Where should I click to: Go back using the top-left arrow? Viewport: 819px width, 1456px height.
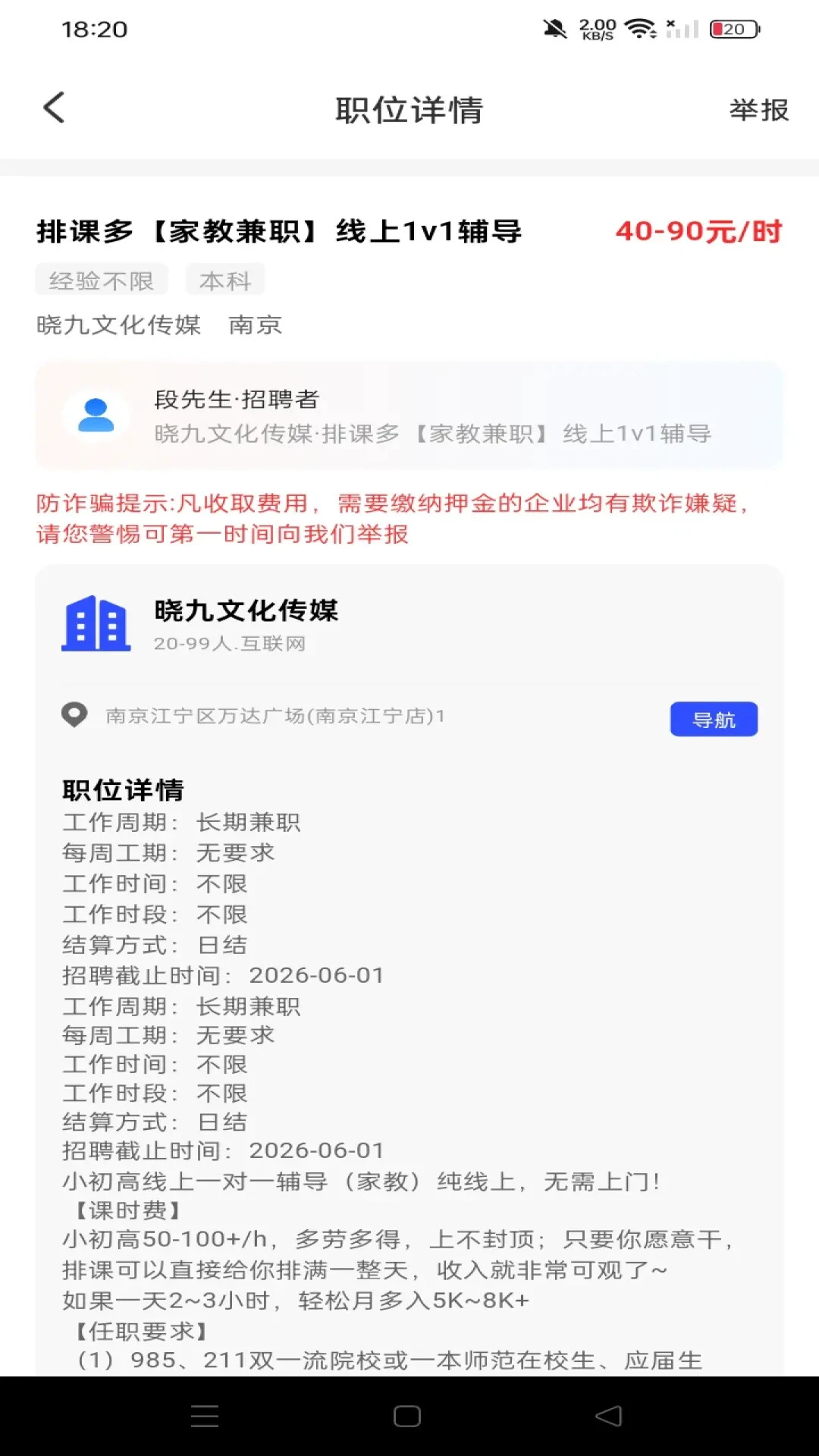54,108
